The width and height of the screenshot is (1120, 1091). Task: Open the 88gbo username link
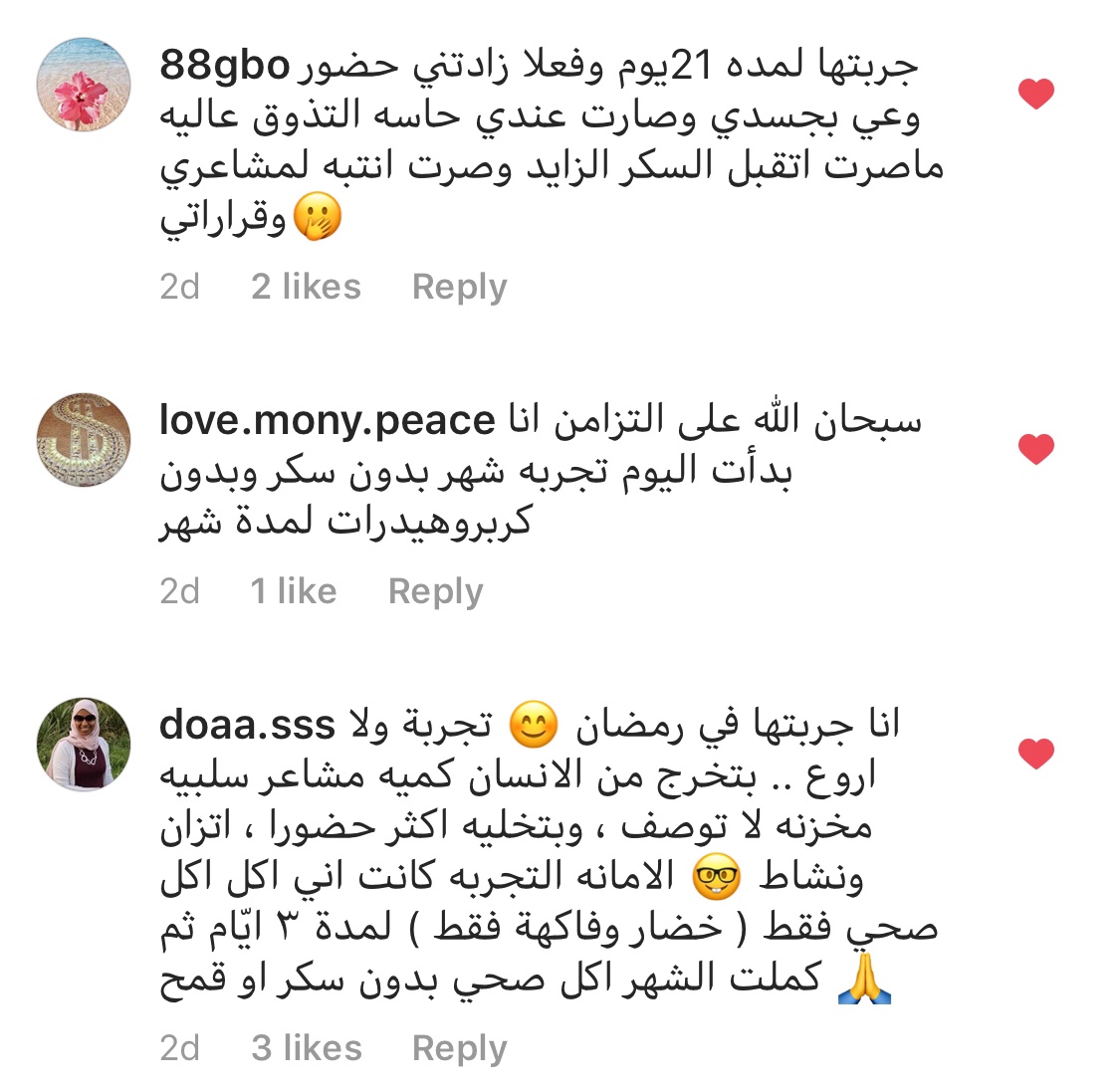pos(224,66)
